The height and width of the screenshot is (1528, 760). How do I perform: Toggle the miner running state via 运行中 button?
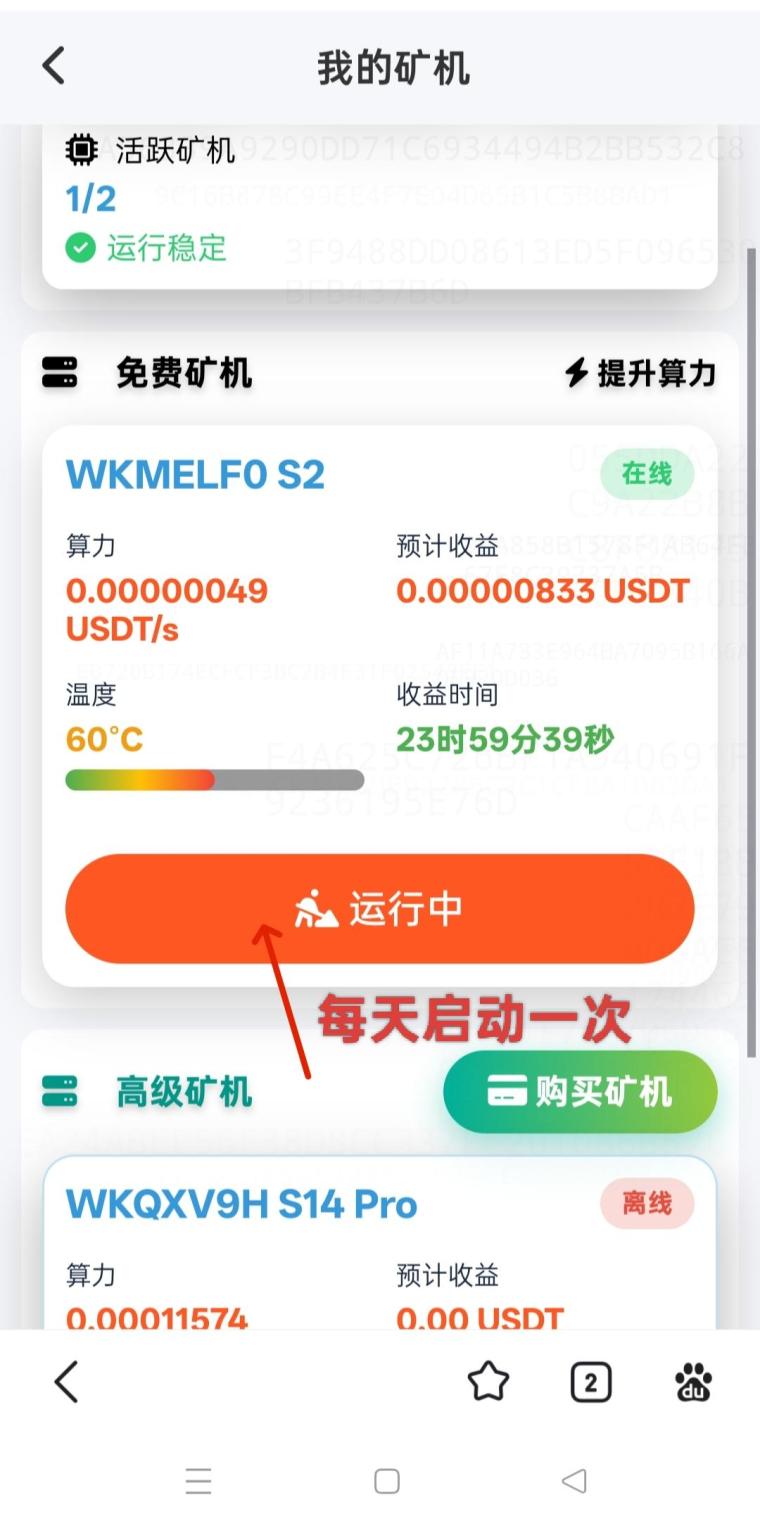coord(378,908)
